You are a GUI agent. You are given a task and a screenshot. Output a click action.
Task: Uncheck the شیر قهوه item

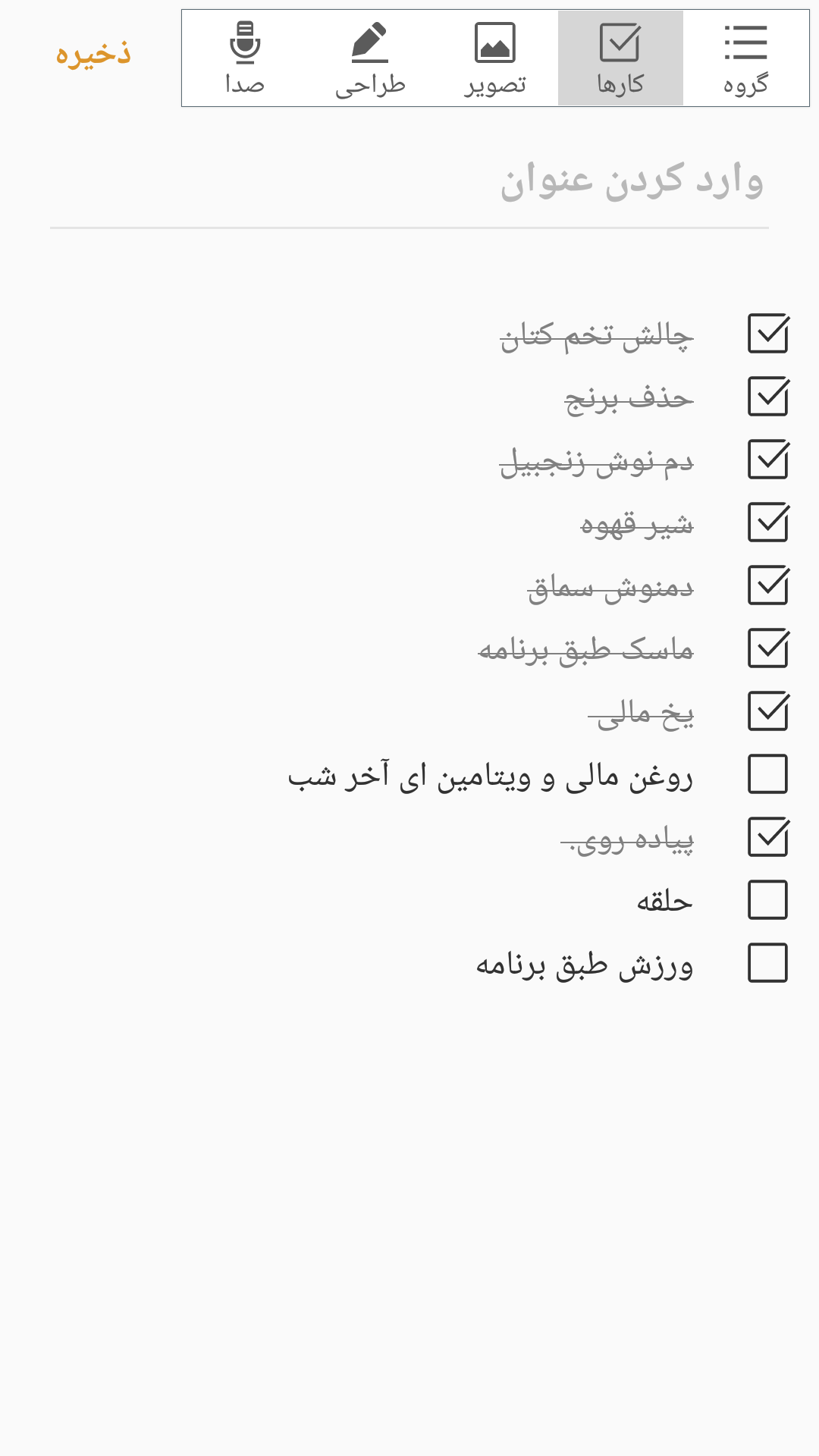coord(768,522)
